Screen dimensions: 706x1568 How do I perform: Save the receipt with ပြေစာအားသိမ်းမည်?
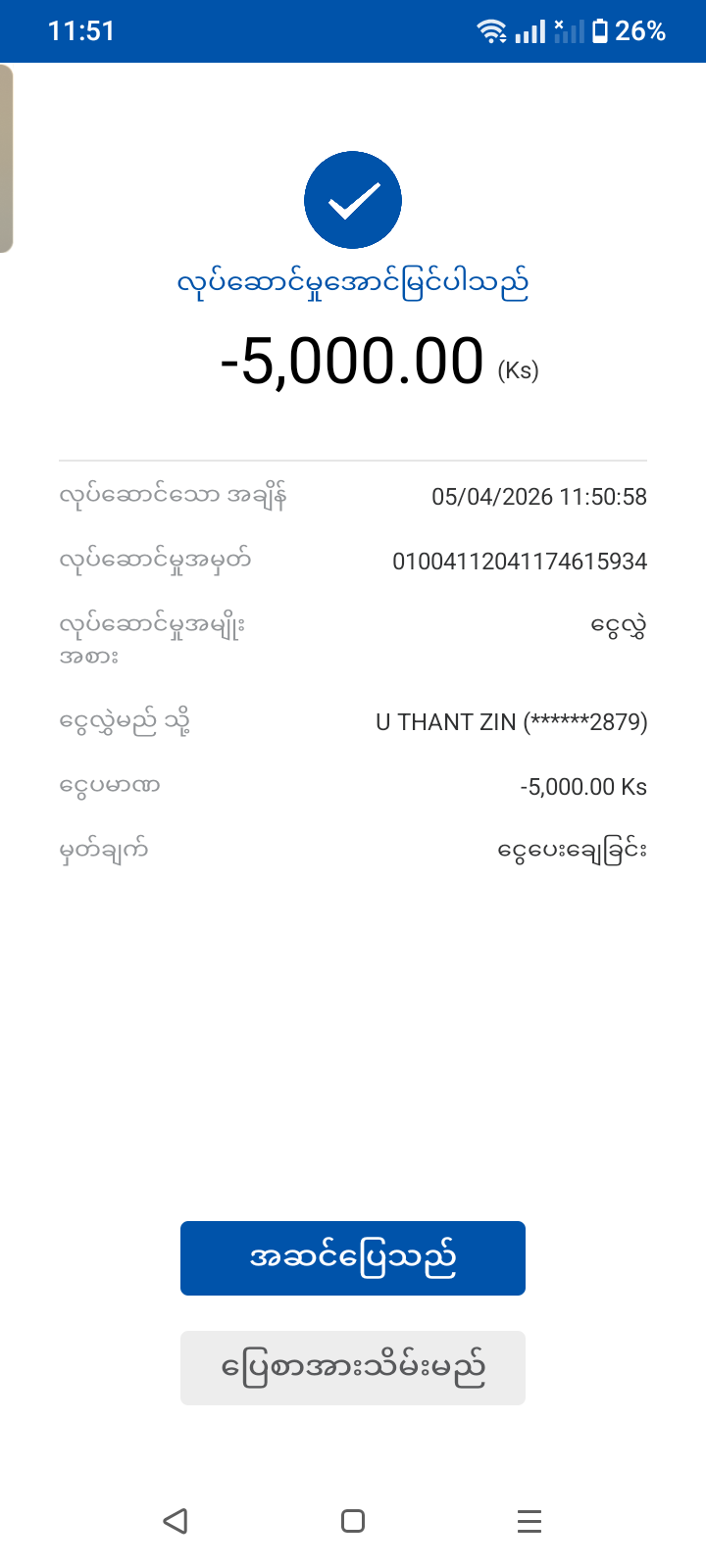[x=353, y=1367]
